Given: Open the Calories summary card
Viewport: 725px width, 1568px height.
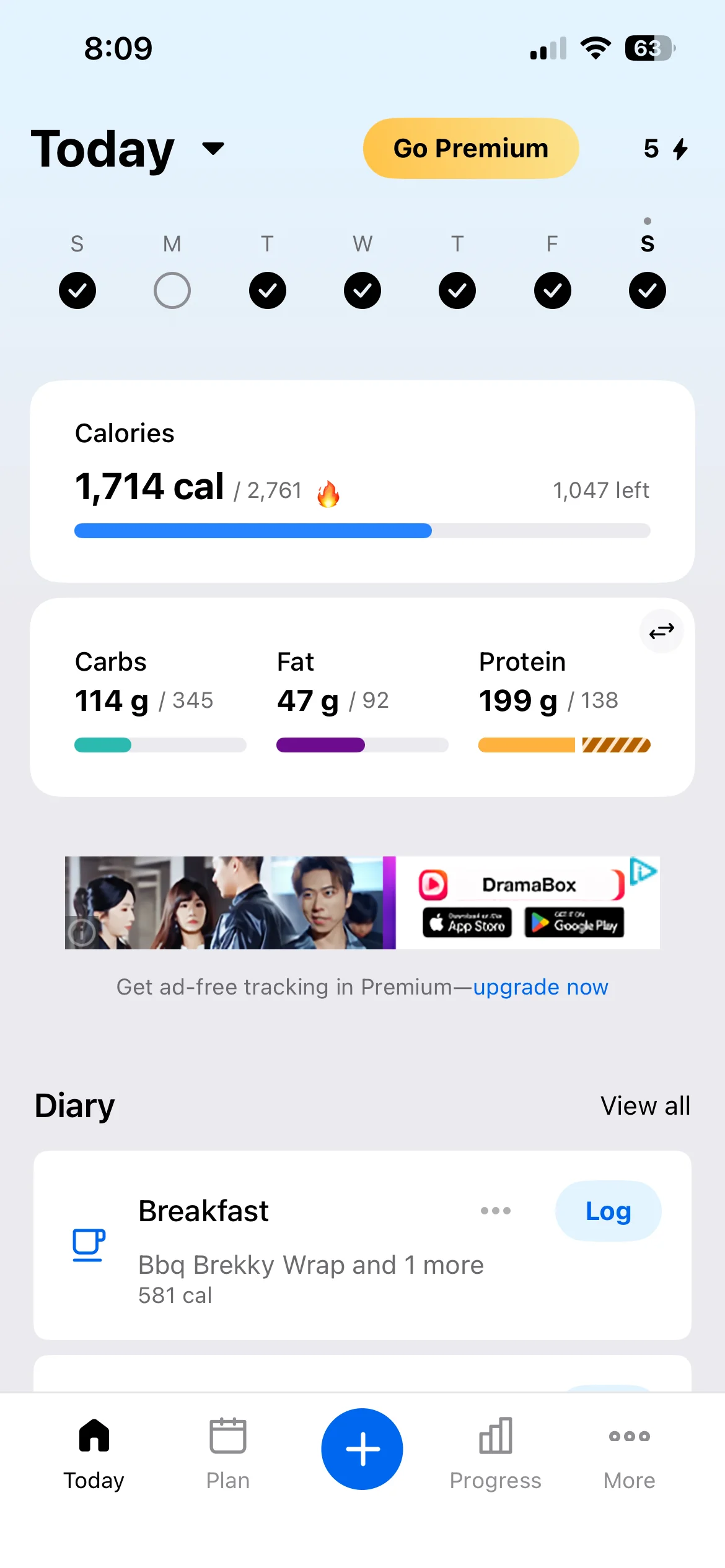Looking at the screenshot, I should [362, 481].
